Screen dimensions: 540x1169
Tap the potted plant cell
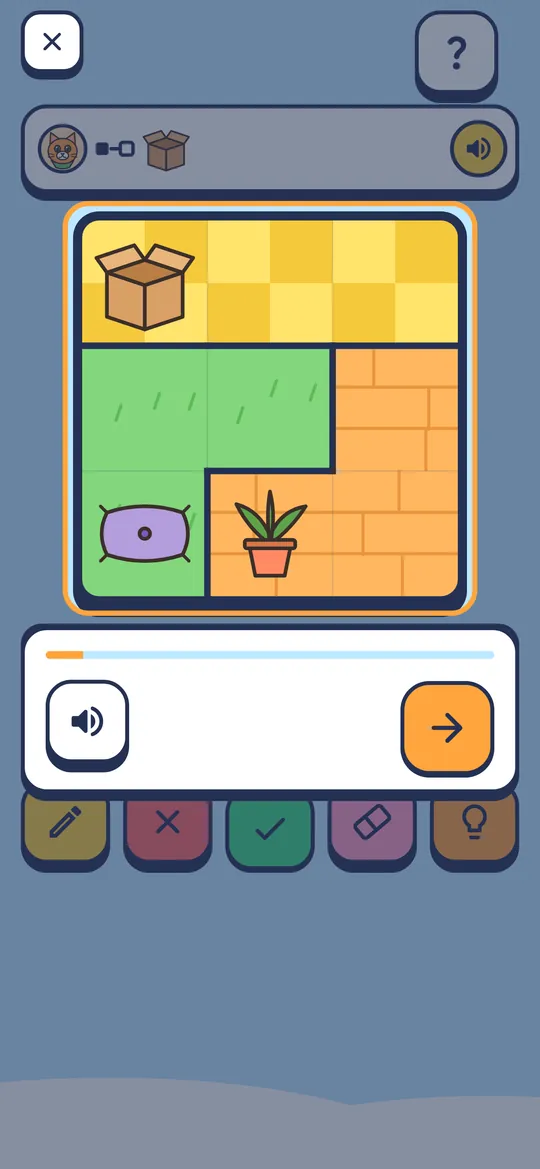(x=270, y=534)
